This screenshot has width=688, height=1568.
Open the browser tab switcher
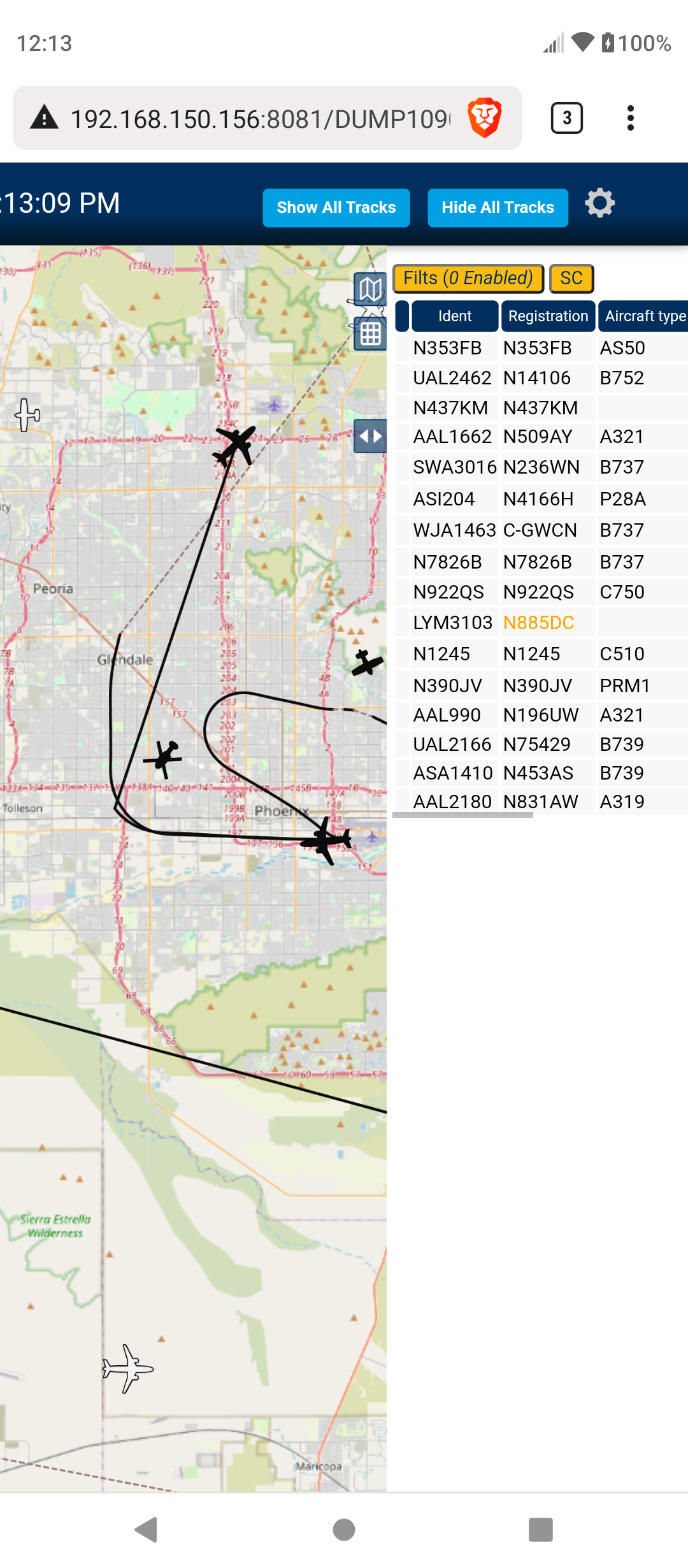[x=566, y=118]
